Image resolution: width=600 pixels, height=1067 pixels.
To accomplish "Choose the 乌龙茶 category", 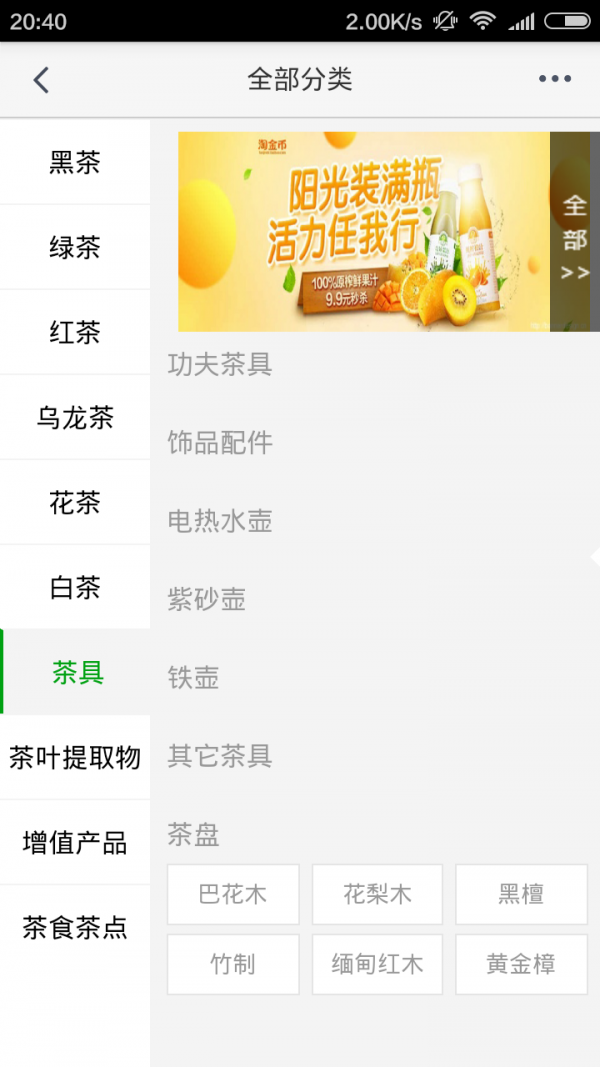I will click(x=75, y=418).
